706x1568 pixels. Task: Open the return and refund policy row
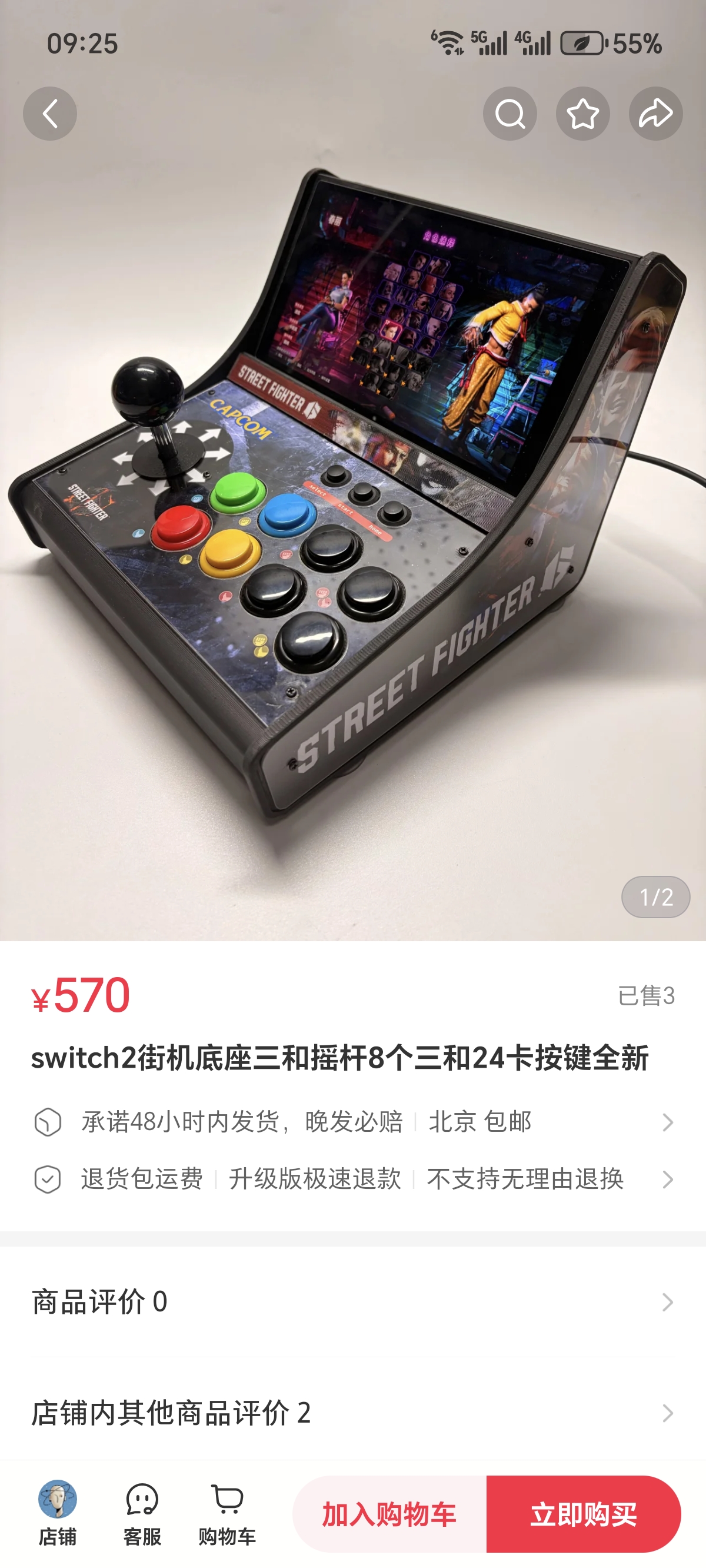[353, 1179]
